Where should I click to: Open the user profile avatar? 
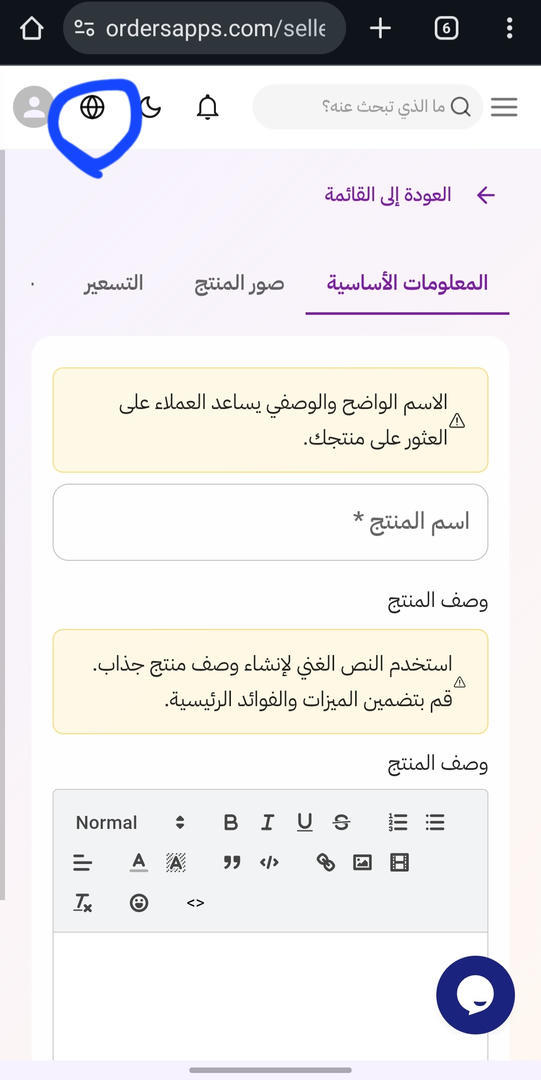tap(33, 107)
